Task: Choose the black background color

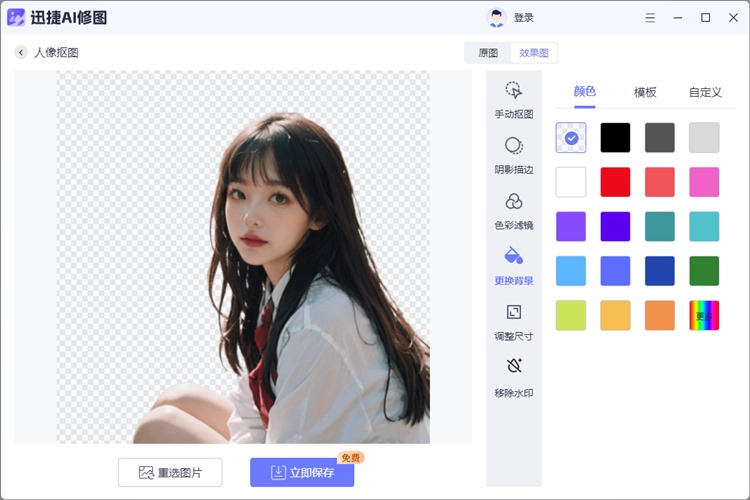Action: pyautogui.click(x=615, y=138)
